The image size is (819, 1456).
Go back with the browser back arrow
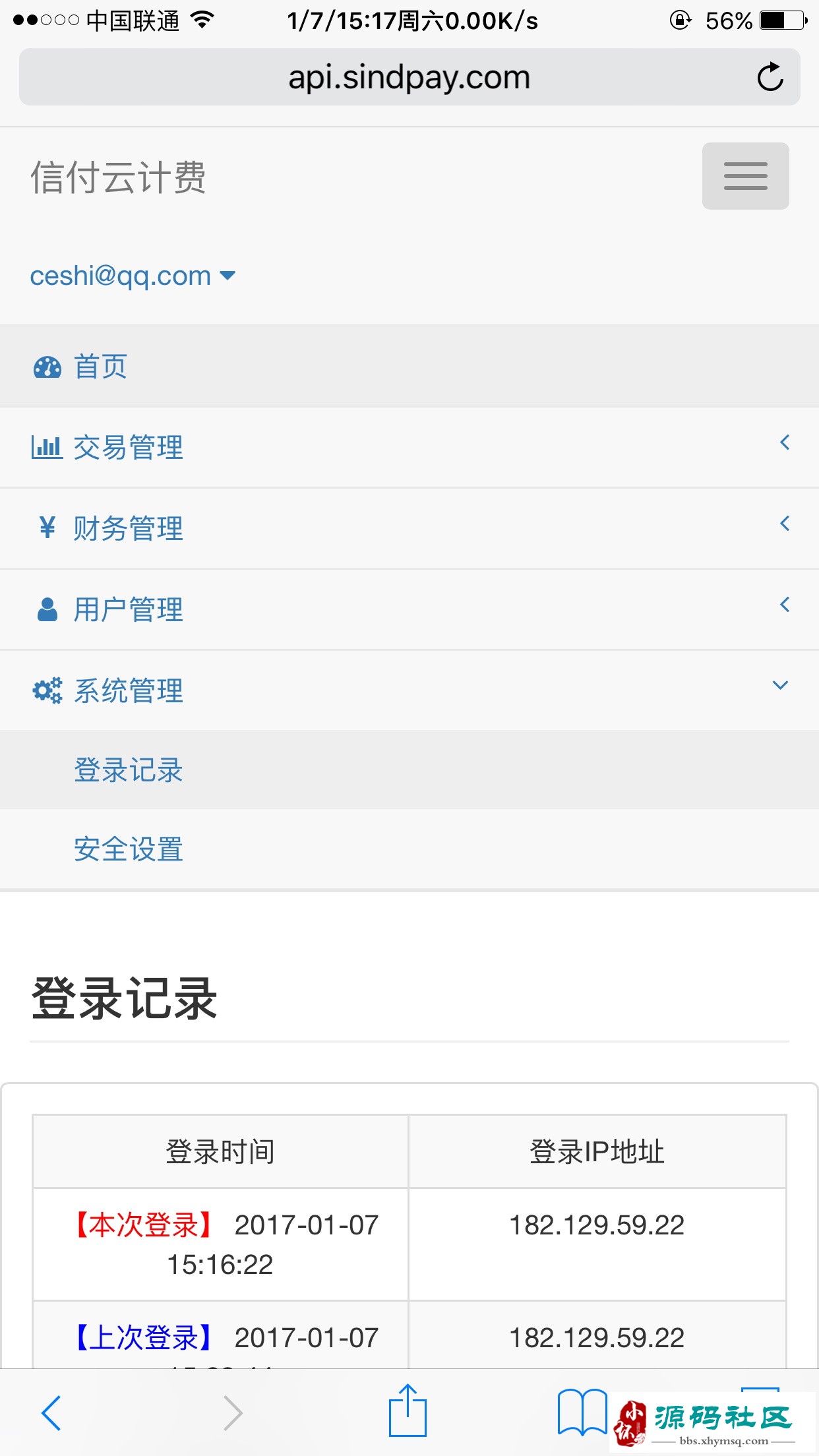pyautogui.click(x=51, y=1412)
